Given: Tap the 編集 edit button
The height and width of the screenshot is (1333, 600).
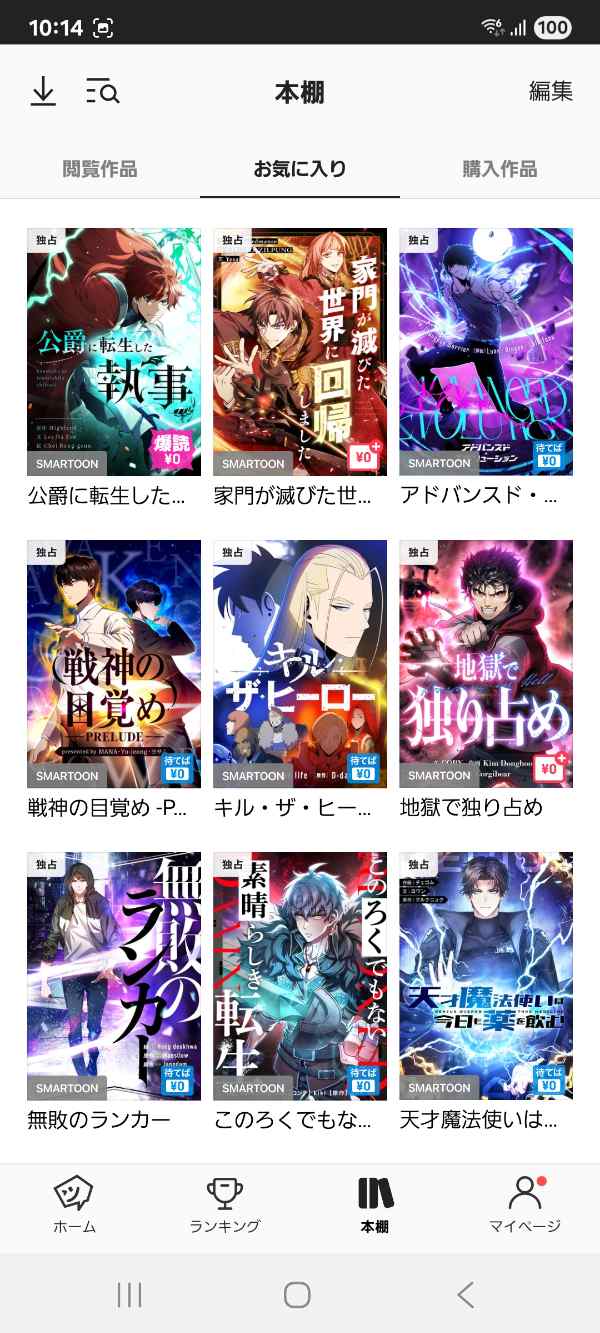Looking at the screenshot, I should coord(550,92).
